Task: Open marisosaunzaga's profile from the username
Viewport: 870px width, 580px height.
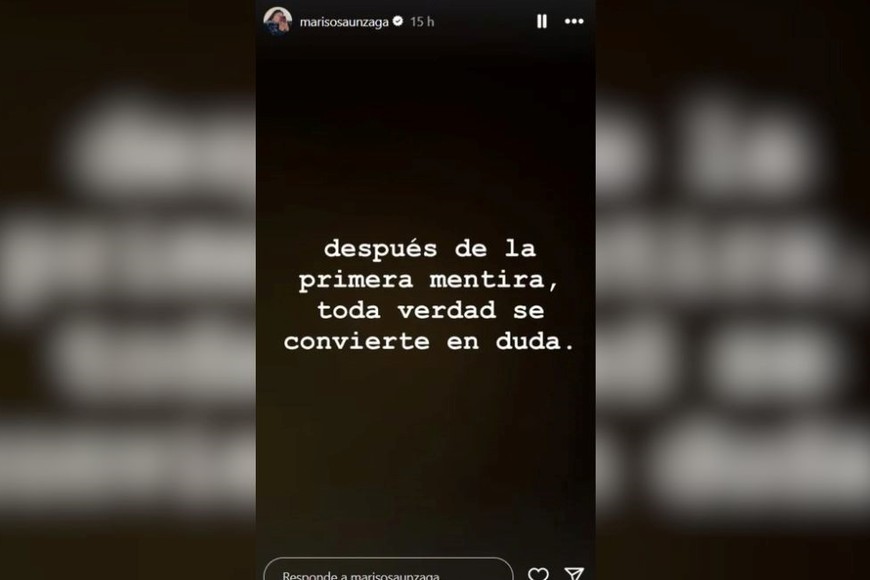Action: tap(345, 21)
